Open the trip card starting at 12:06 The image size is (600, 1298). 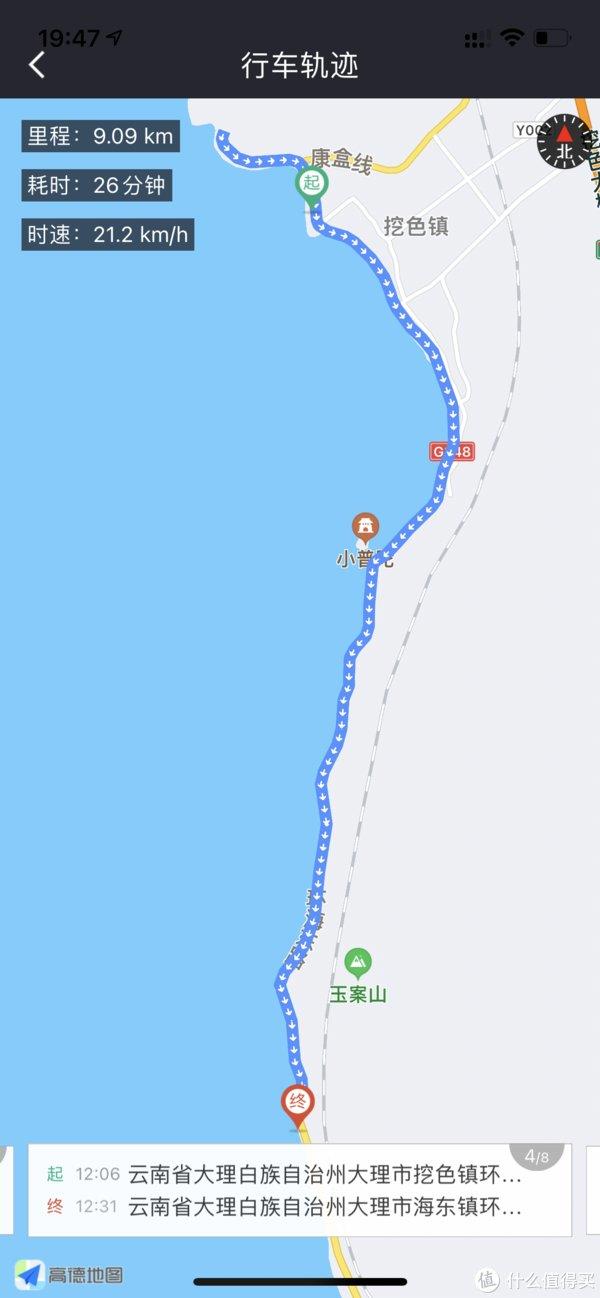(300, 1190)
